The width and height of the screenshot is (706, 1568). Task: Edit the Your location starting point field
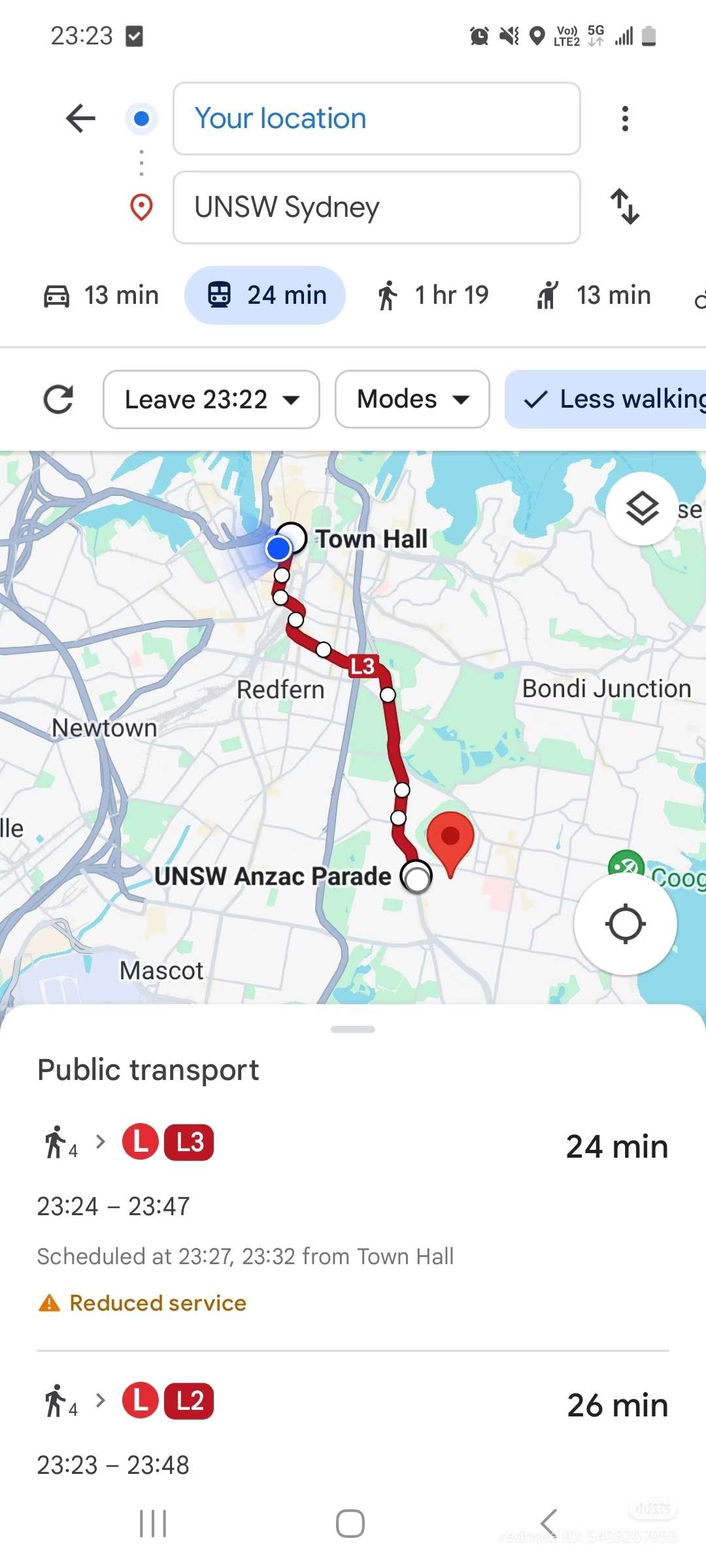377,118
